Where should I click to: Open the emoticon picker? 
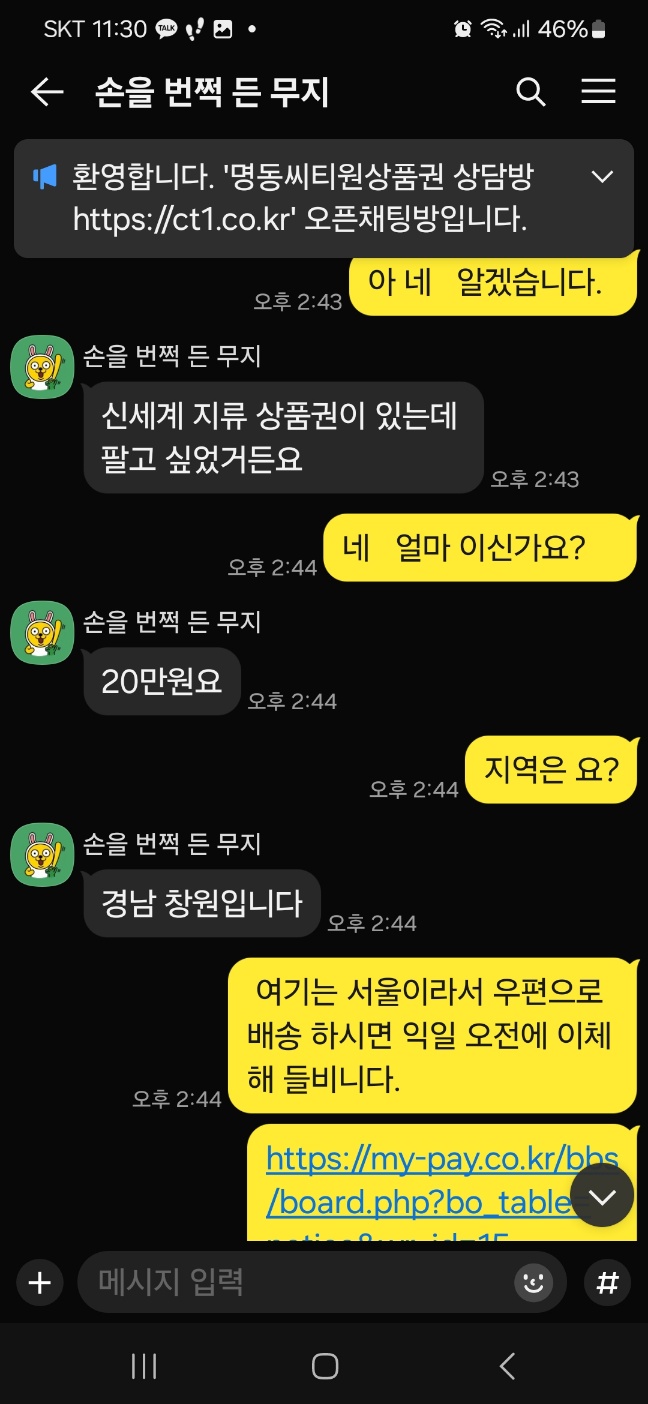click(534, 1282)
